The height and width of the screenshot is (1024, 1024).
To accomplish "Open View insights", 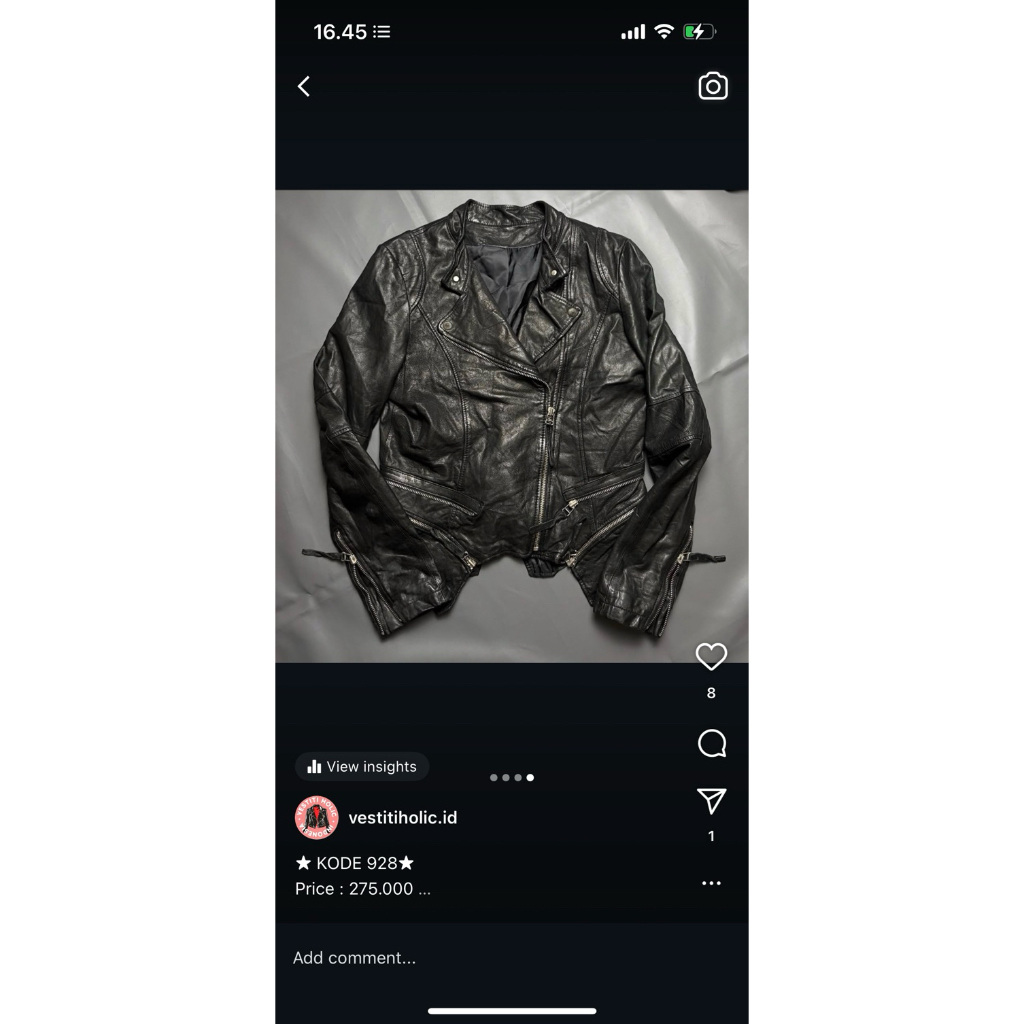I will click(362, 767).
